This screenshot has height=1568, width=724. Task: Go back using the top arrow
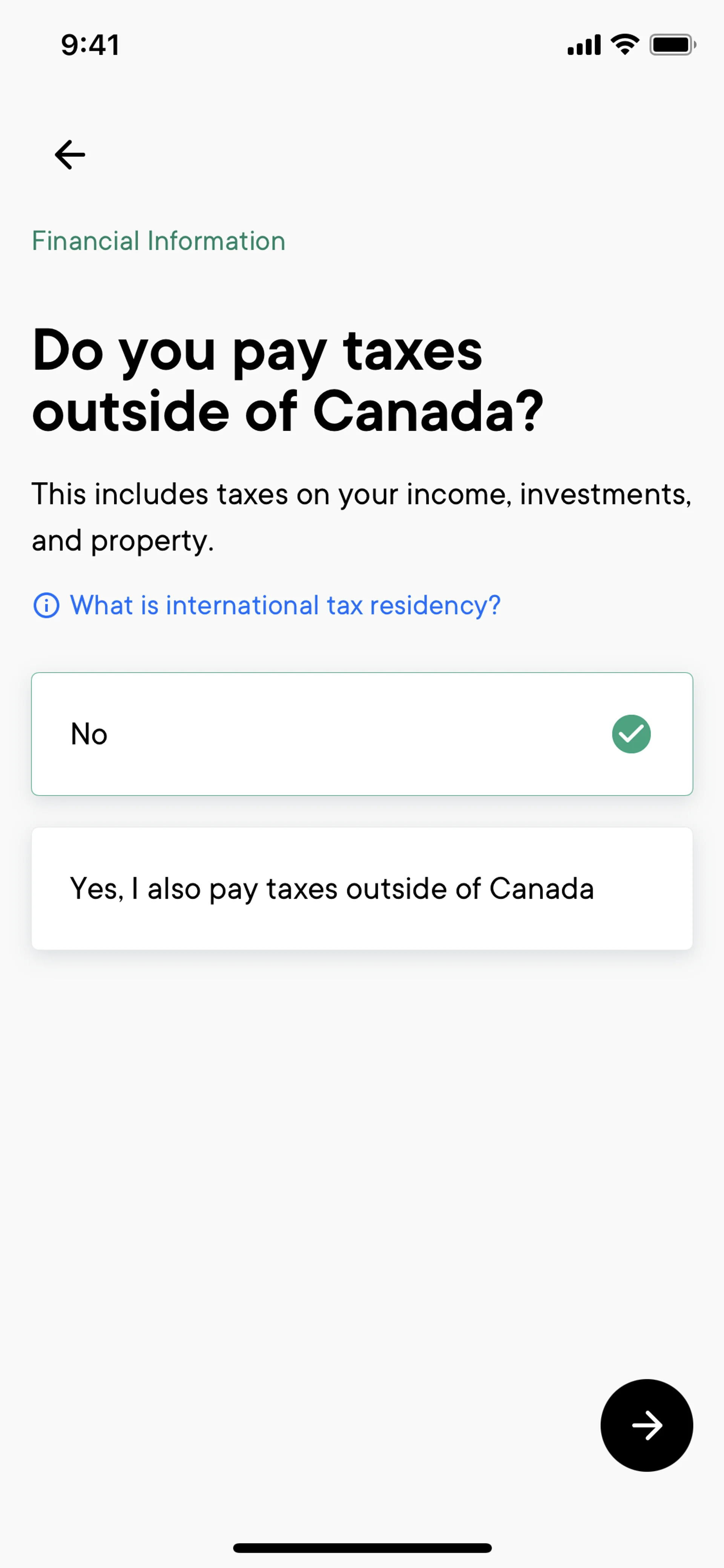70,155
